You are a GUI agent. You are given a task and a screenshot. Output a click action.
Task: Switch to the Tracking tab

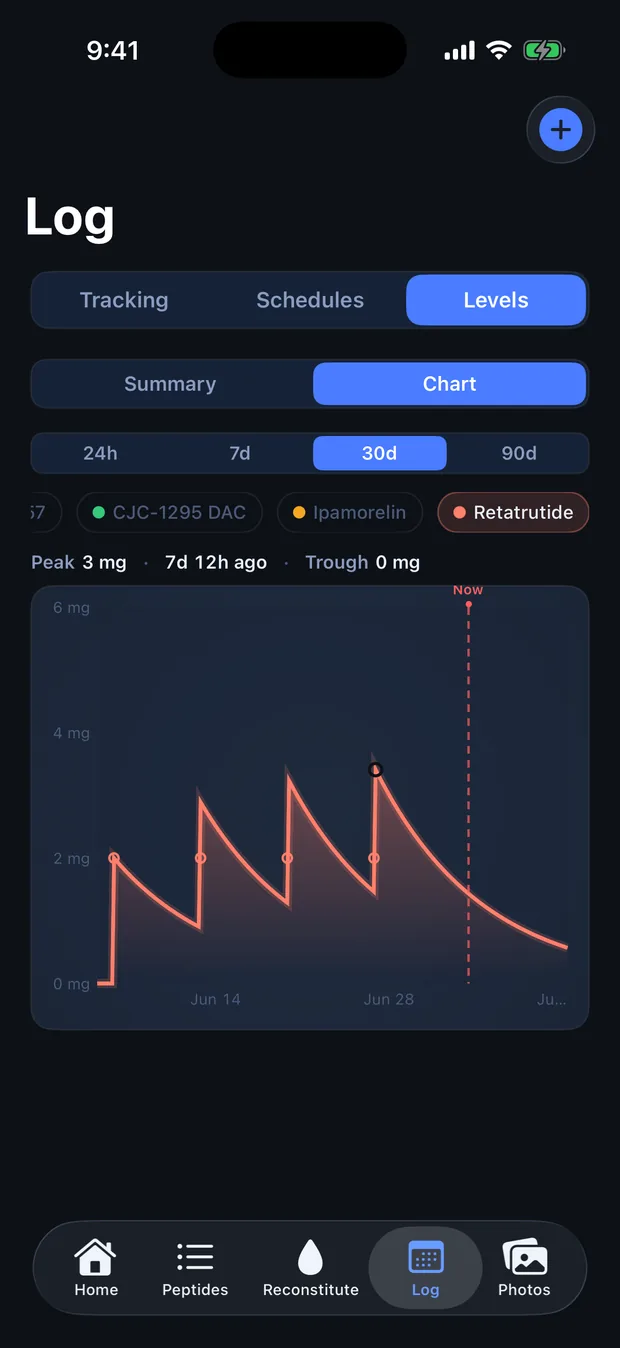(x=124, y=300)
